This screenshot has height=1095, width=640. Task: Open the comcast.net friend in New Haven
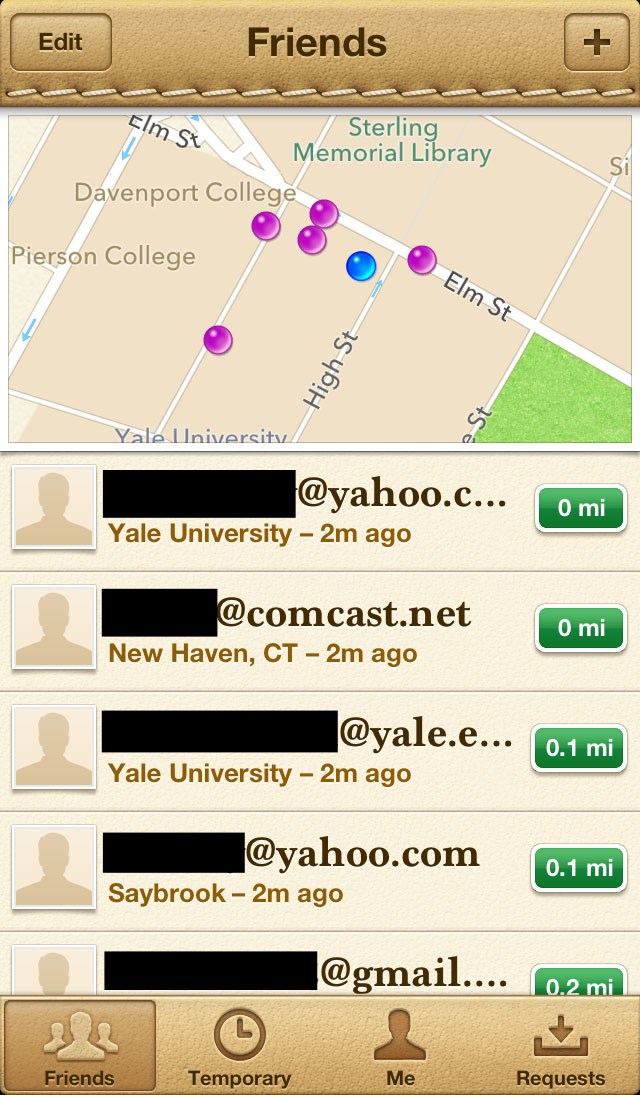[x=320, y=630]
